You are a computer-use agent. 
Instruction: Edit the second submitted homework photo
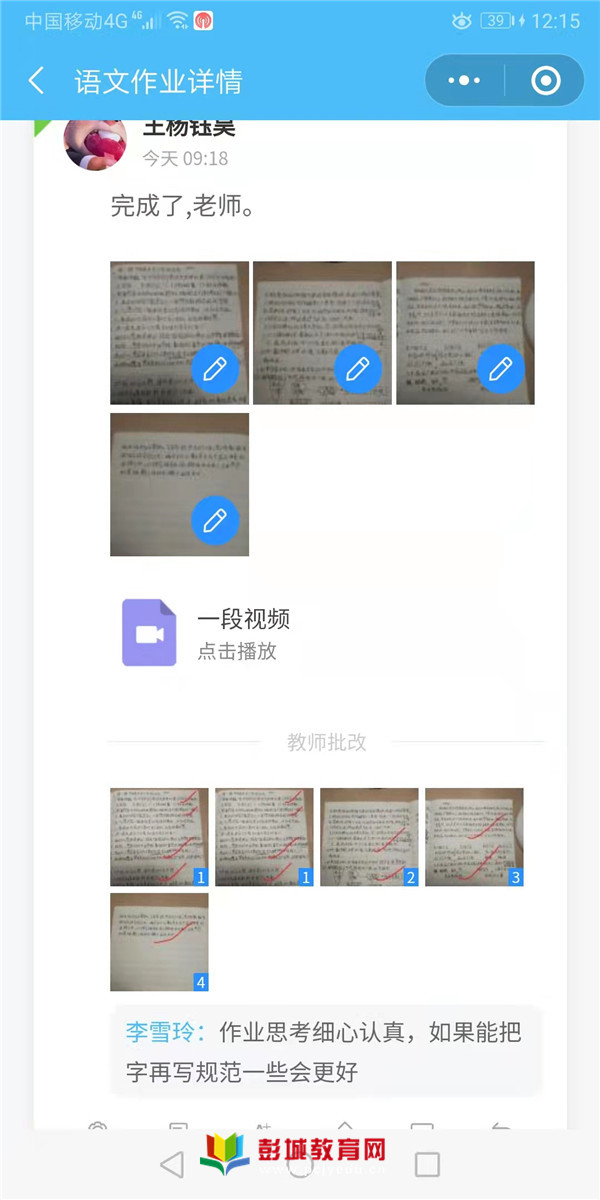point(358,369)
